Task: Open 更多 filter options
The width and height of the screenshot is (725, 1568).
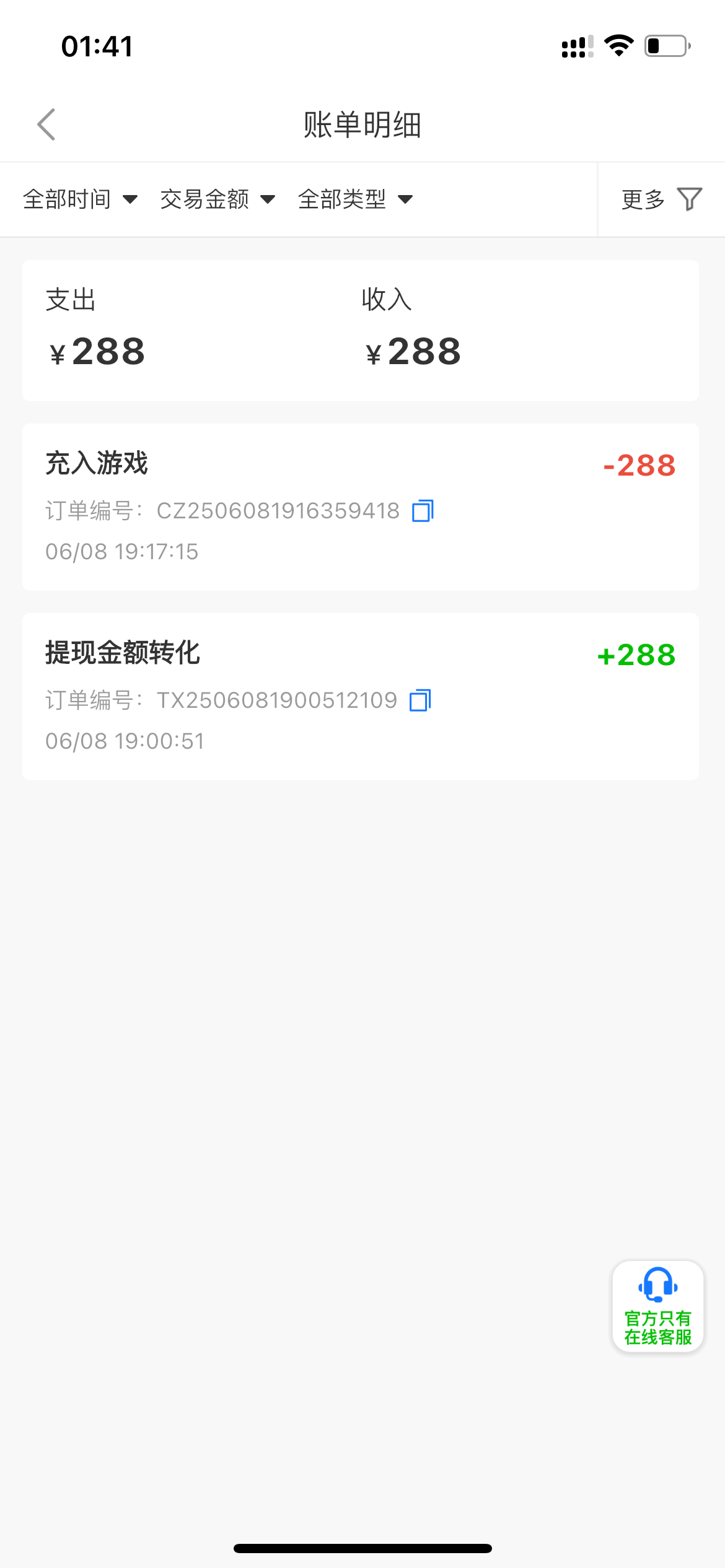Action: 661,199
